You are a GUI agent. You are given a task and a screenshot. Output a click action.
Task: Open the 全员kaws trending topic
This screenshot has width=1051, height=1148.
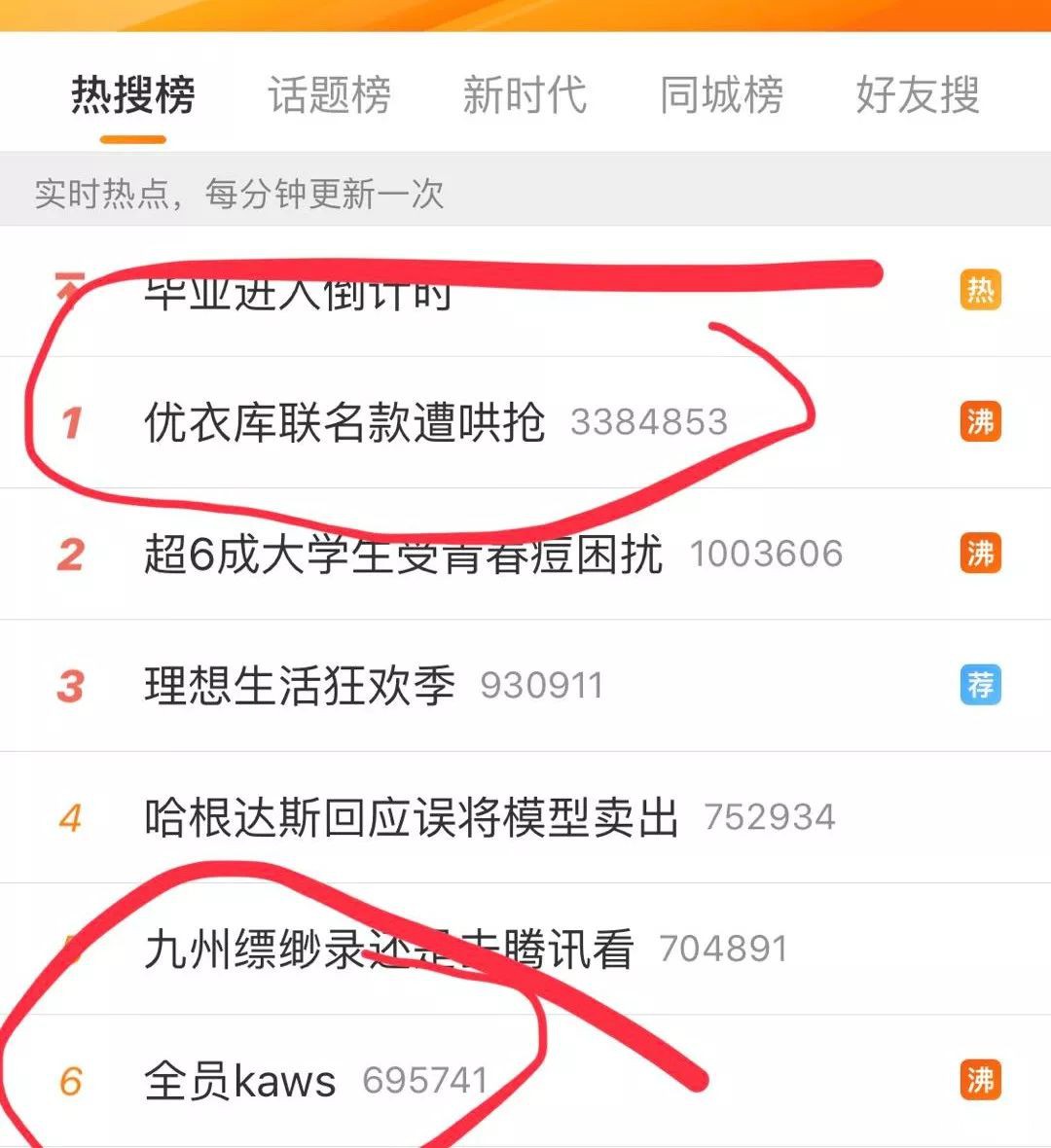[240, 1081]
